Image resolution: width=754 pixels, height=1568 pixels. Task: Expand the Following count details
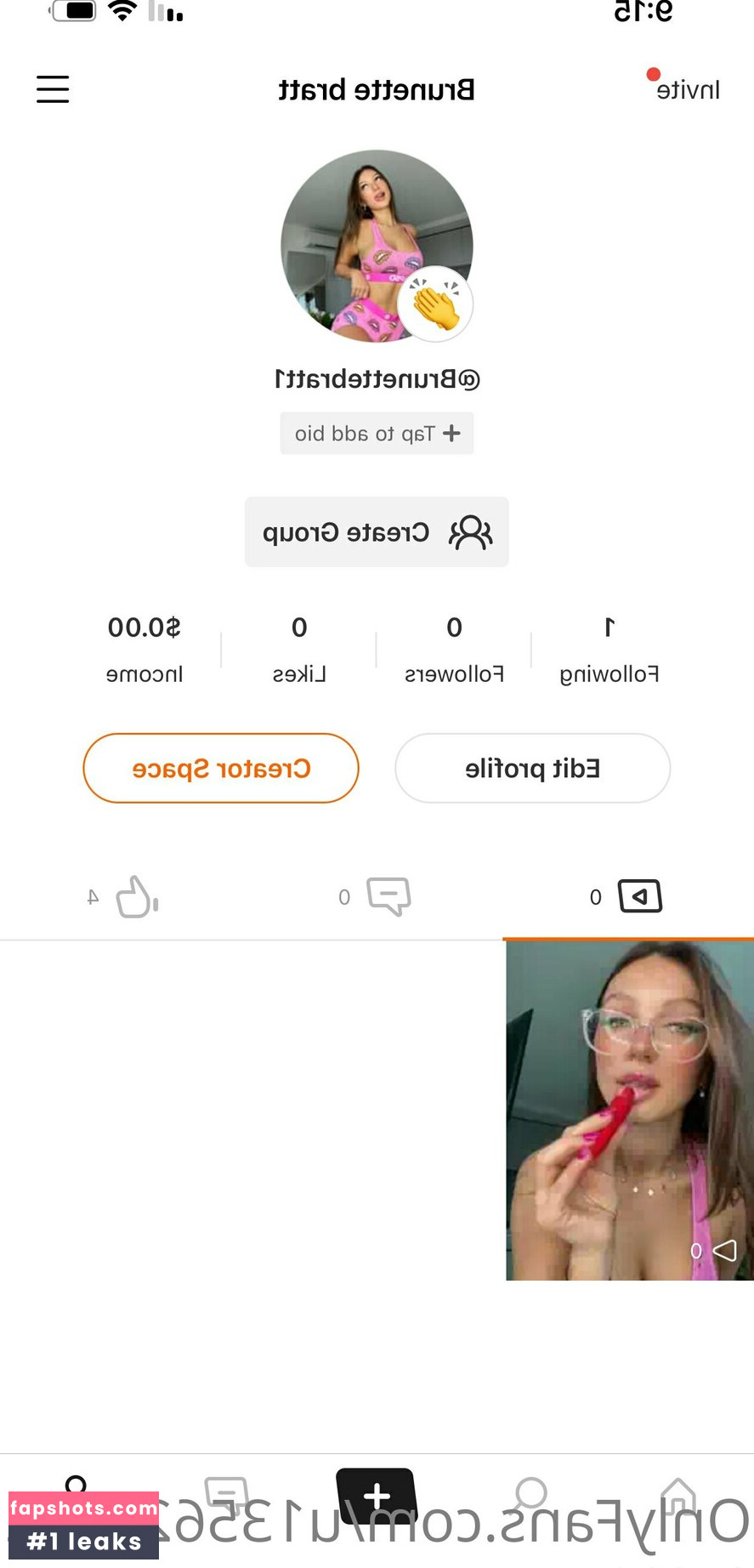click(x=608, y=649)
